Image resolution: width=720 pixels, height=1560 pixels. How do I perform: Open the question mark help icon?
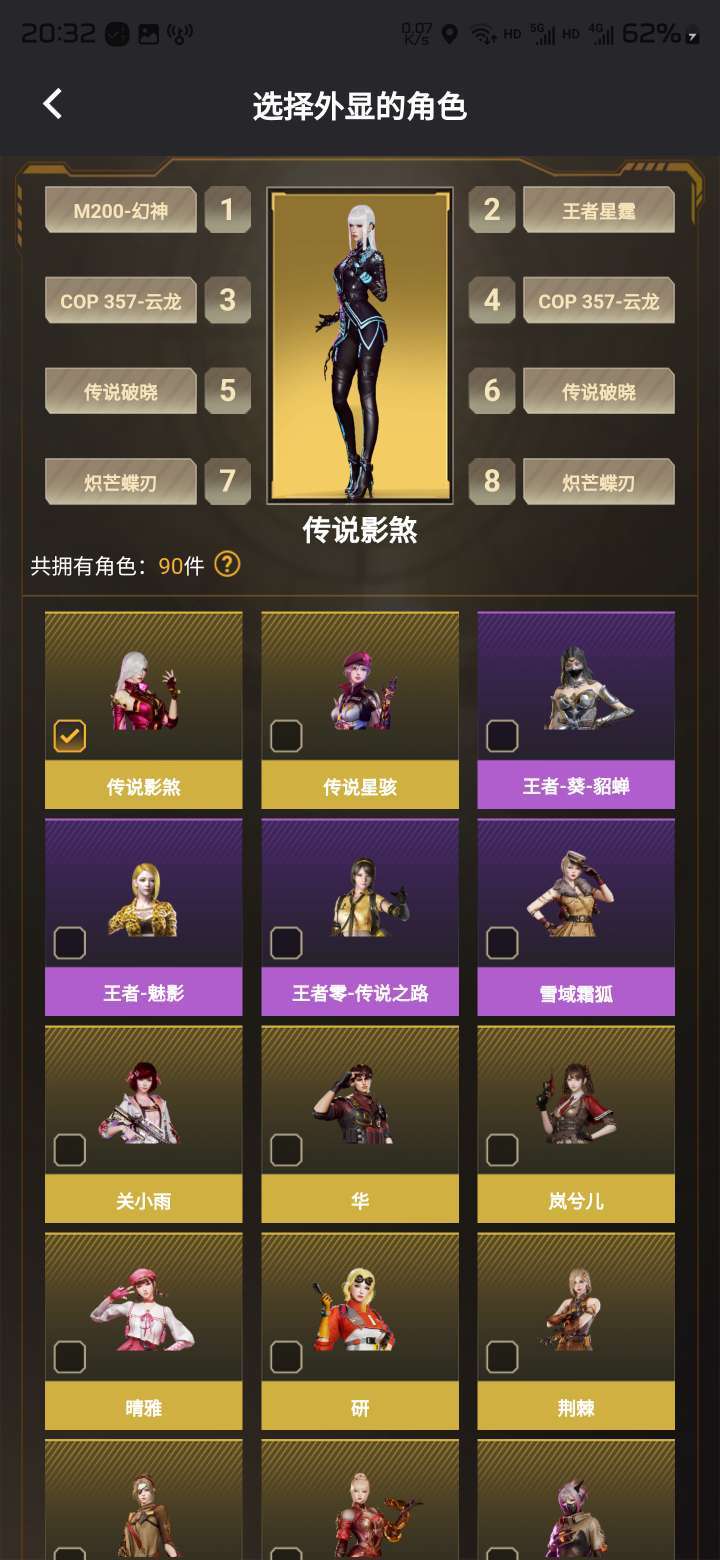point(227,565)
